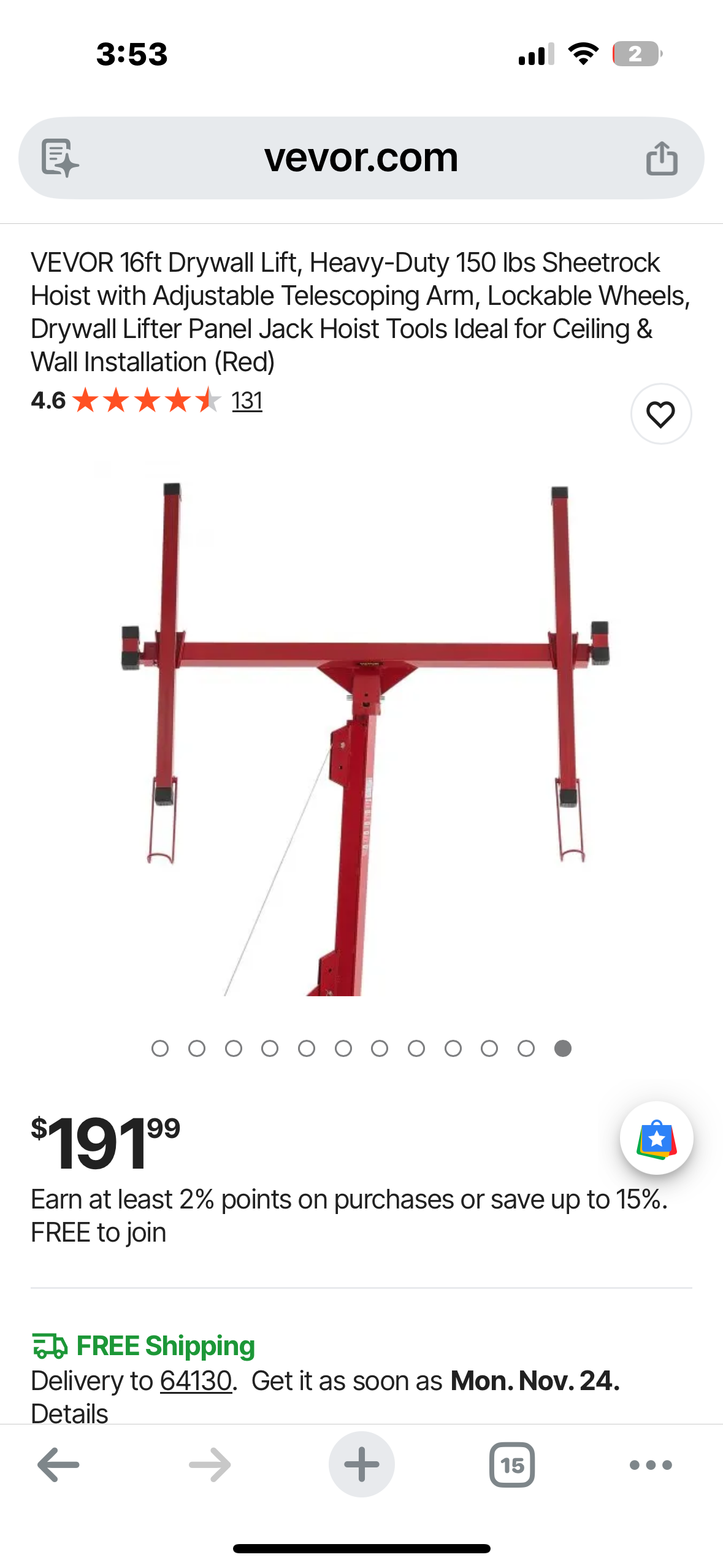Tap the FREE Shipping truck icon
The image size is (723, 1568).
click(48, 1347)
